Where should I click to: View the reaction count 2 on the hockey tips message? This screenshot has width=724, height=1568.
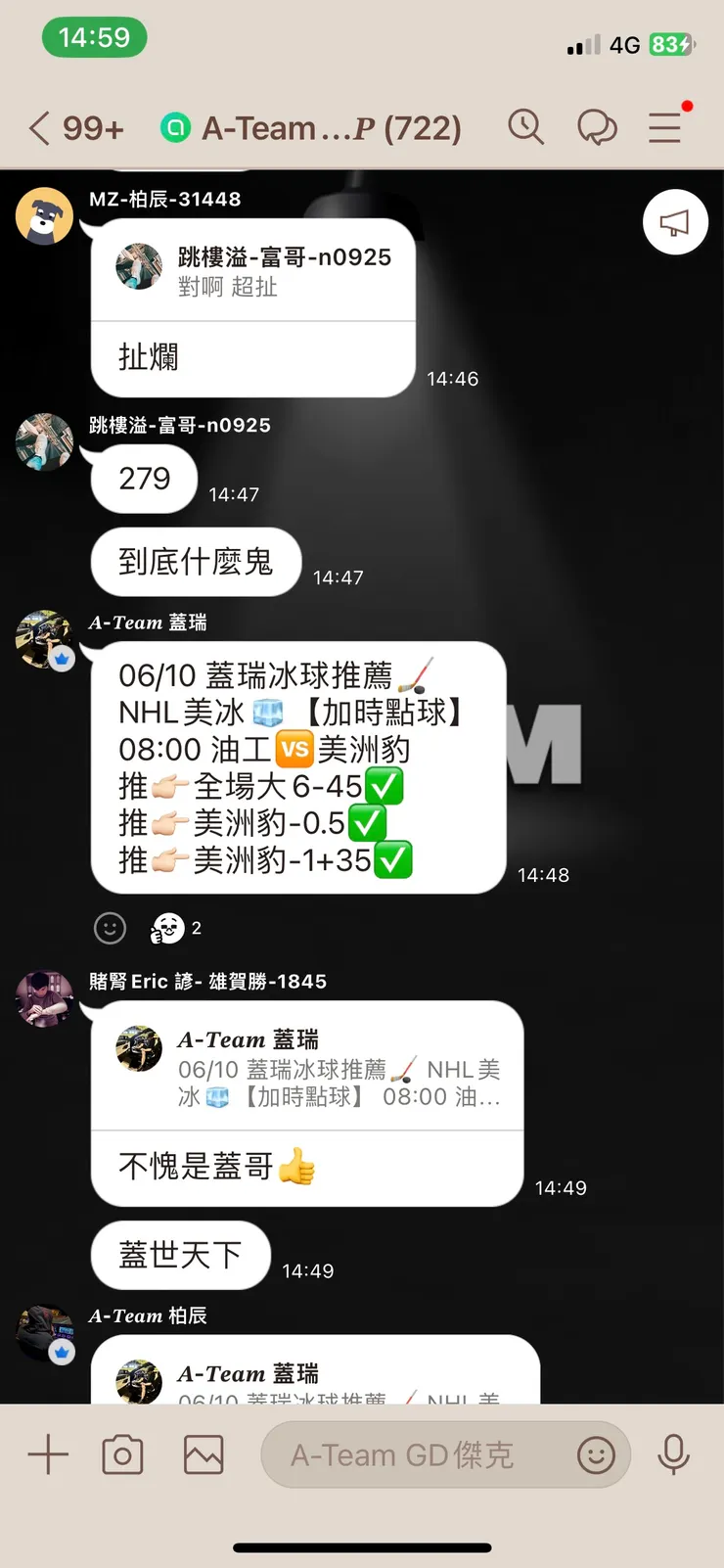point(171,928)
